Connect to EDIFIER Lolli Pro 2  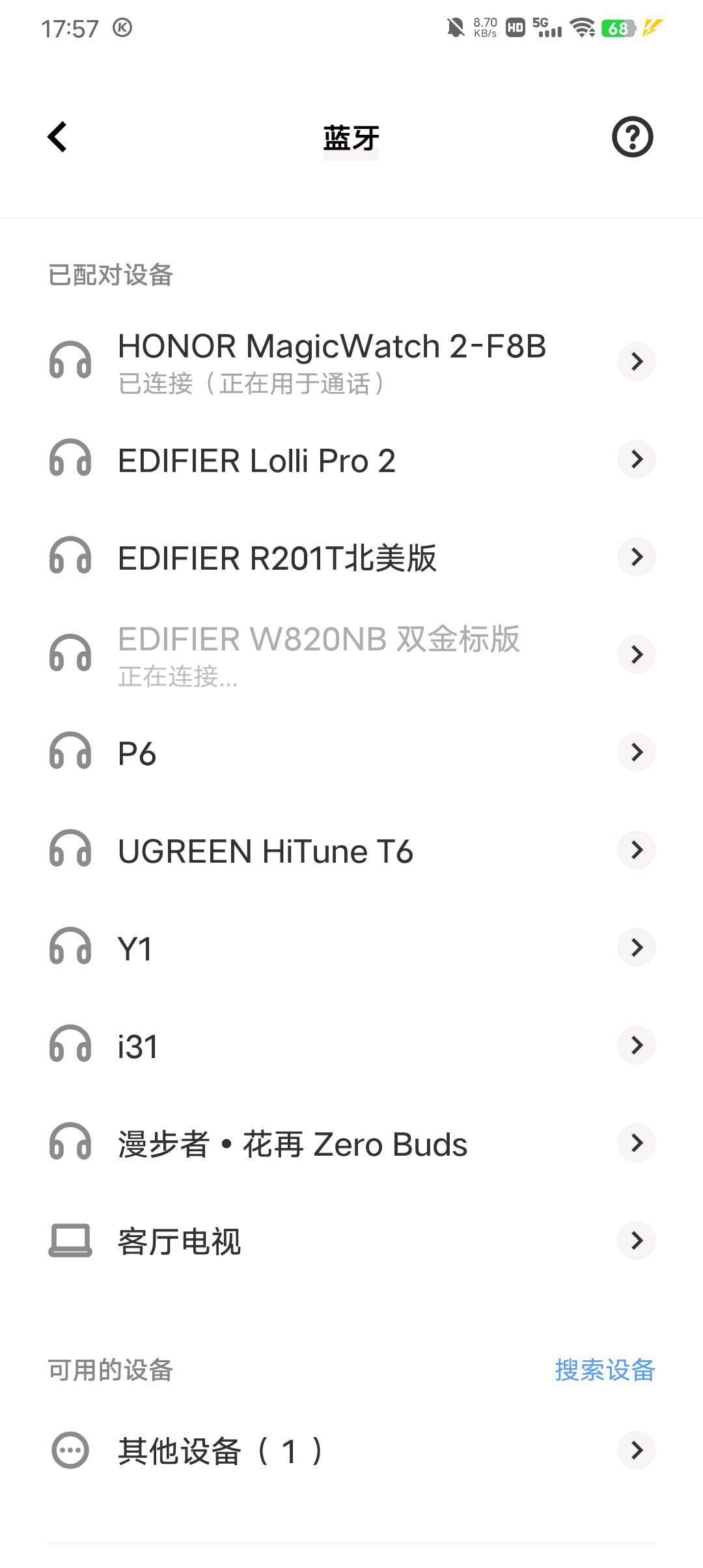pyautogui.click(x=351, y=459)
